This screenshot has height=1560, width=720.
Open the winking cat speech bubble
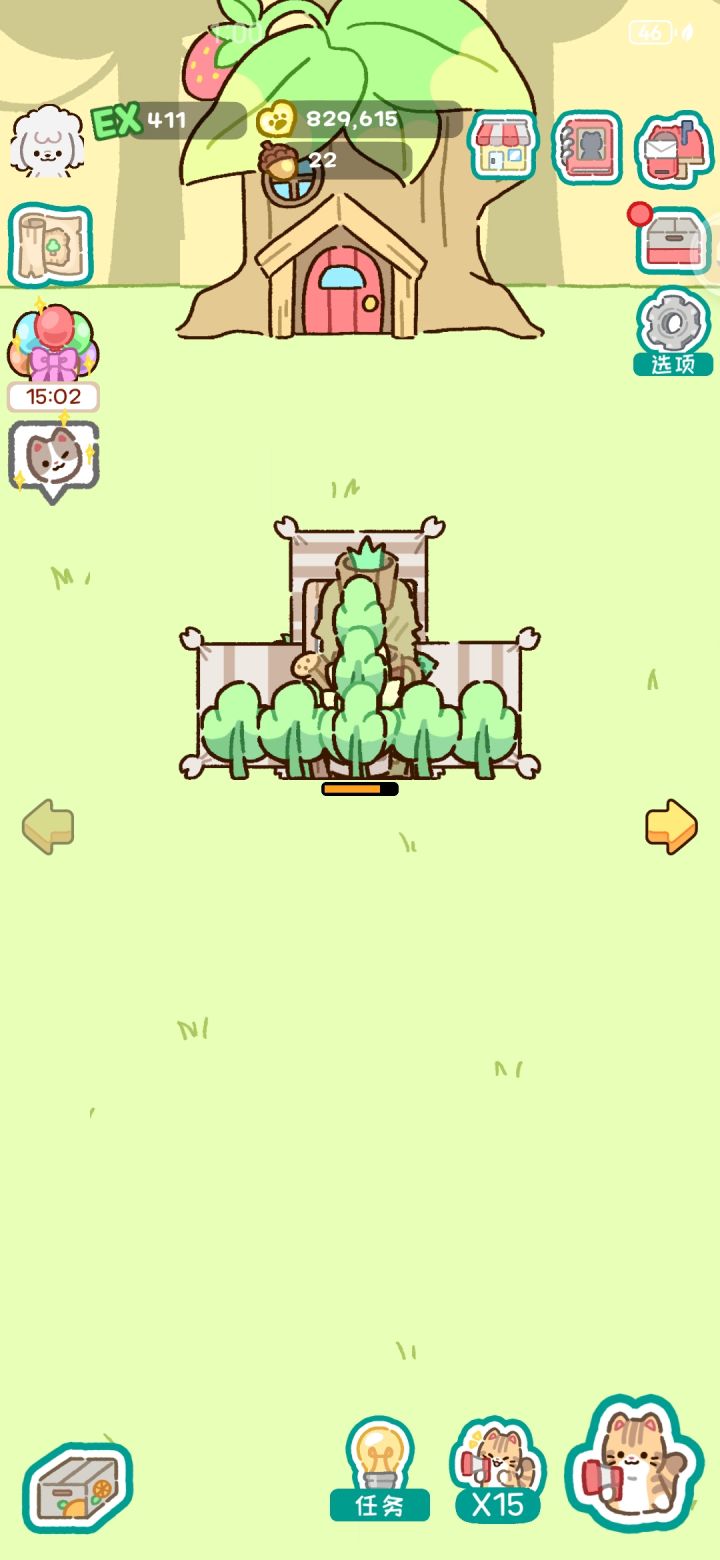click(52, 458)
